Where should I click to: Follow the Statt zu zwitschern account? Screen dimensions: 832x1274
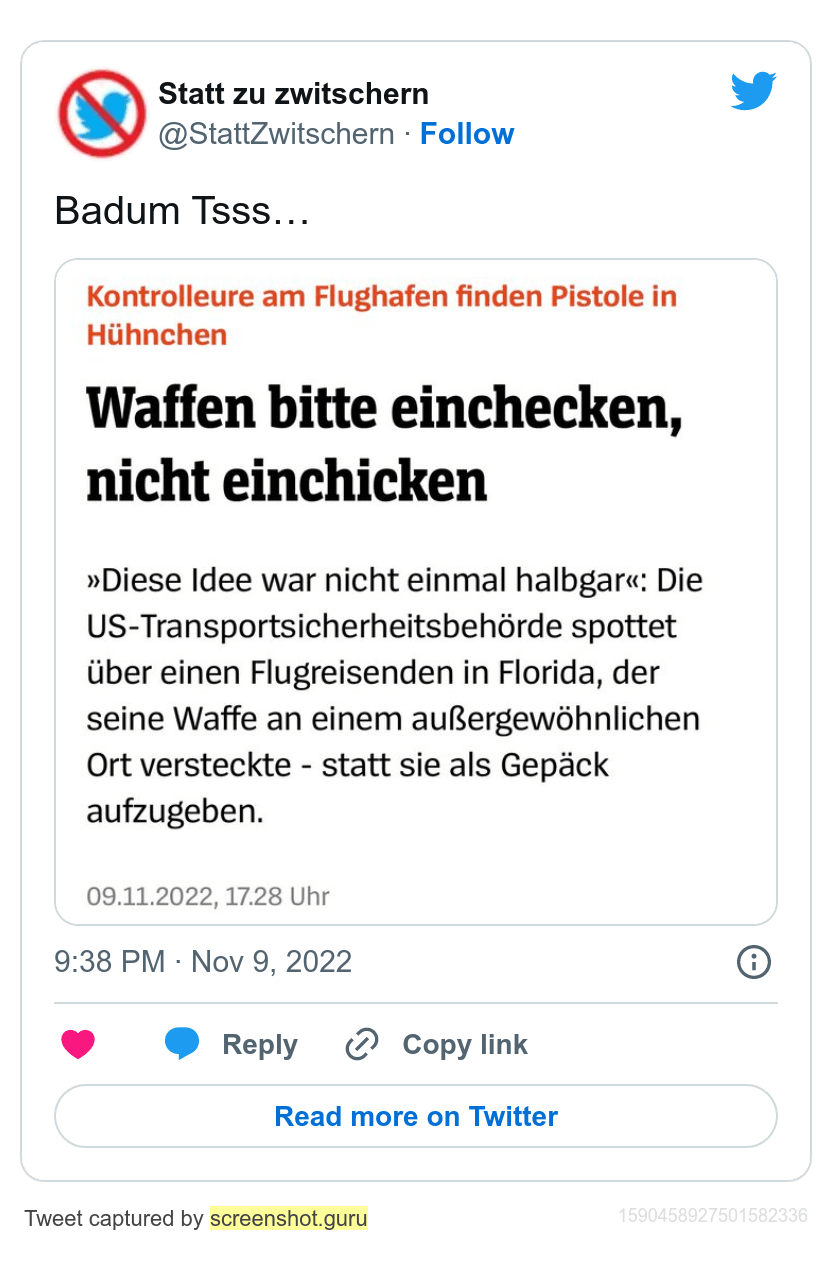[x=466, y=134]
